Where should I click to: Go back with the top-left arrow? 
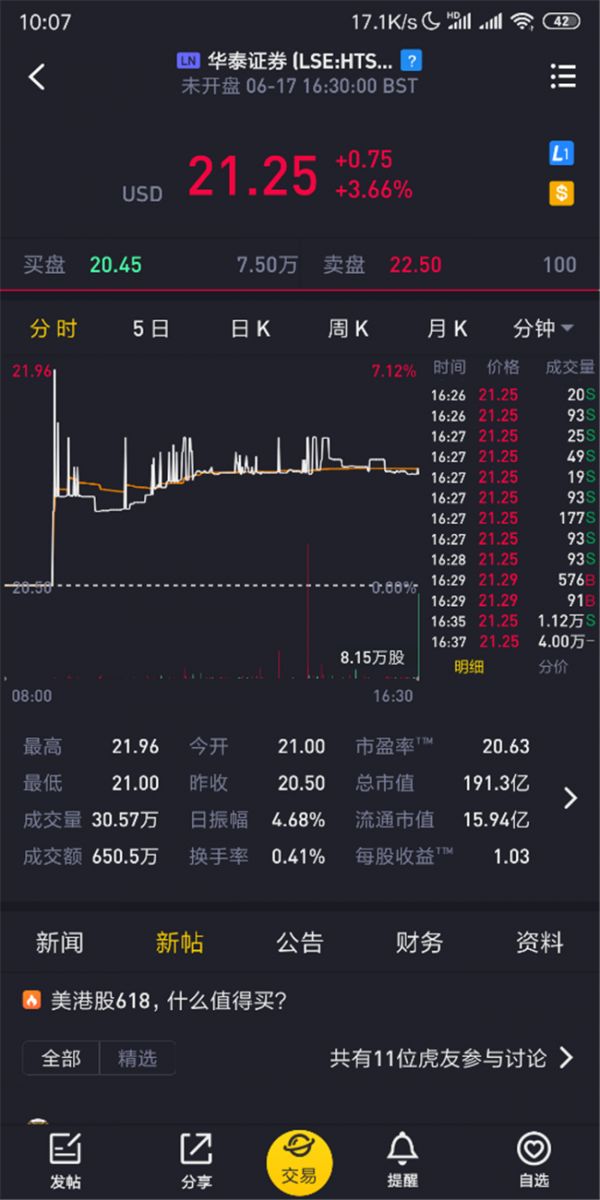coord(37,77)
